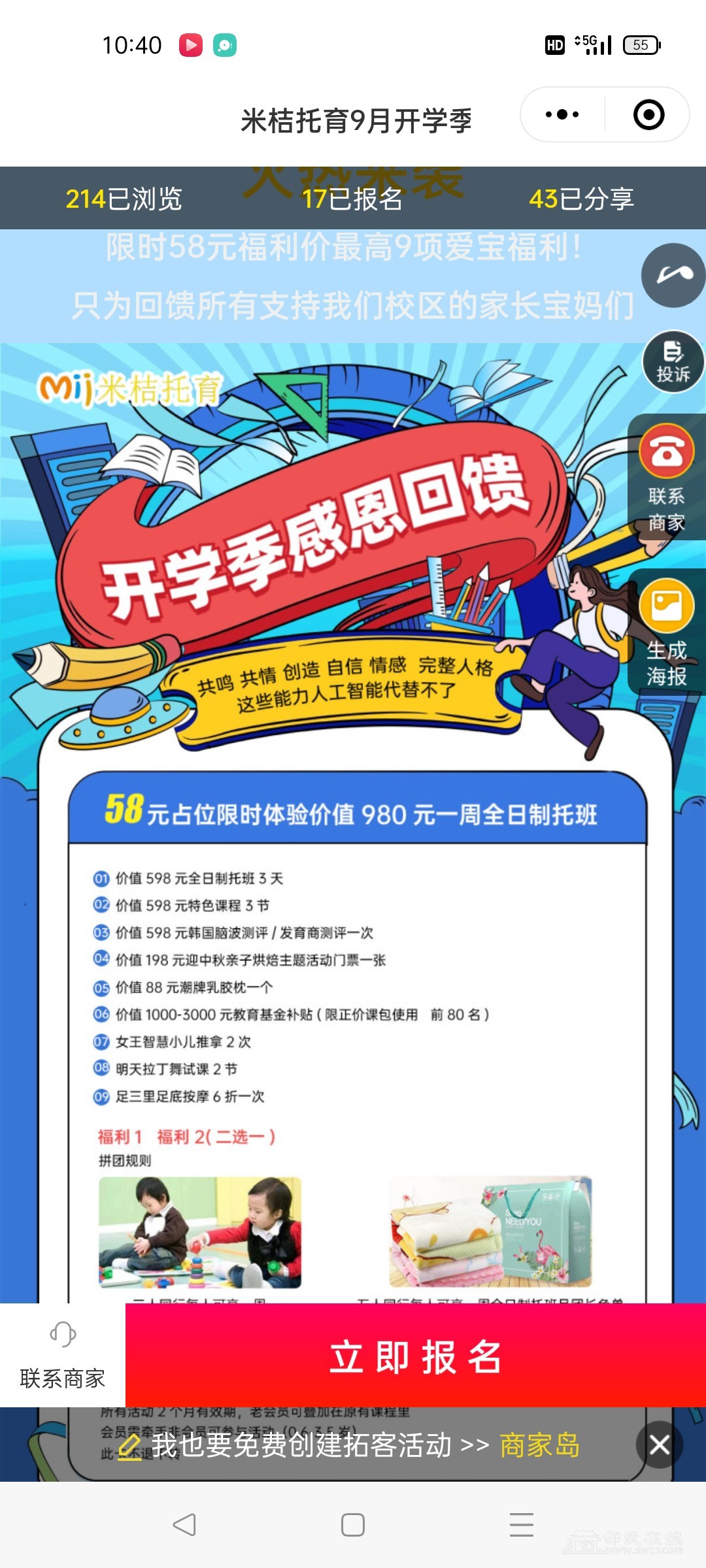Generate a poster with 生成海报
Image resolution: width=706 pixels, height=1568 pixels.
[x=667, y=632]
